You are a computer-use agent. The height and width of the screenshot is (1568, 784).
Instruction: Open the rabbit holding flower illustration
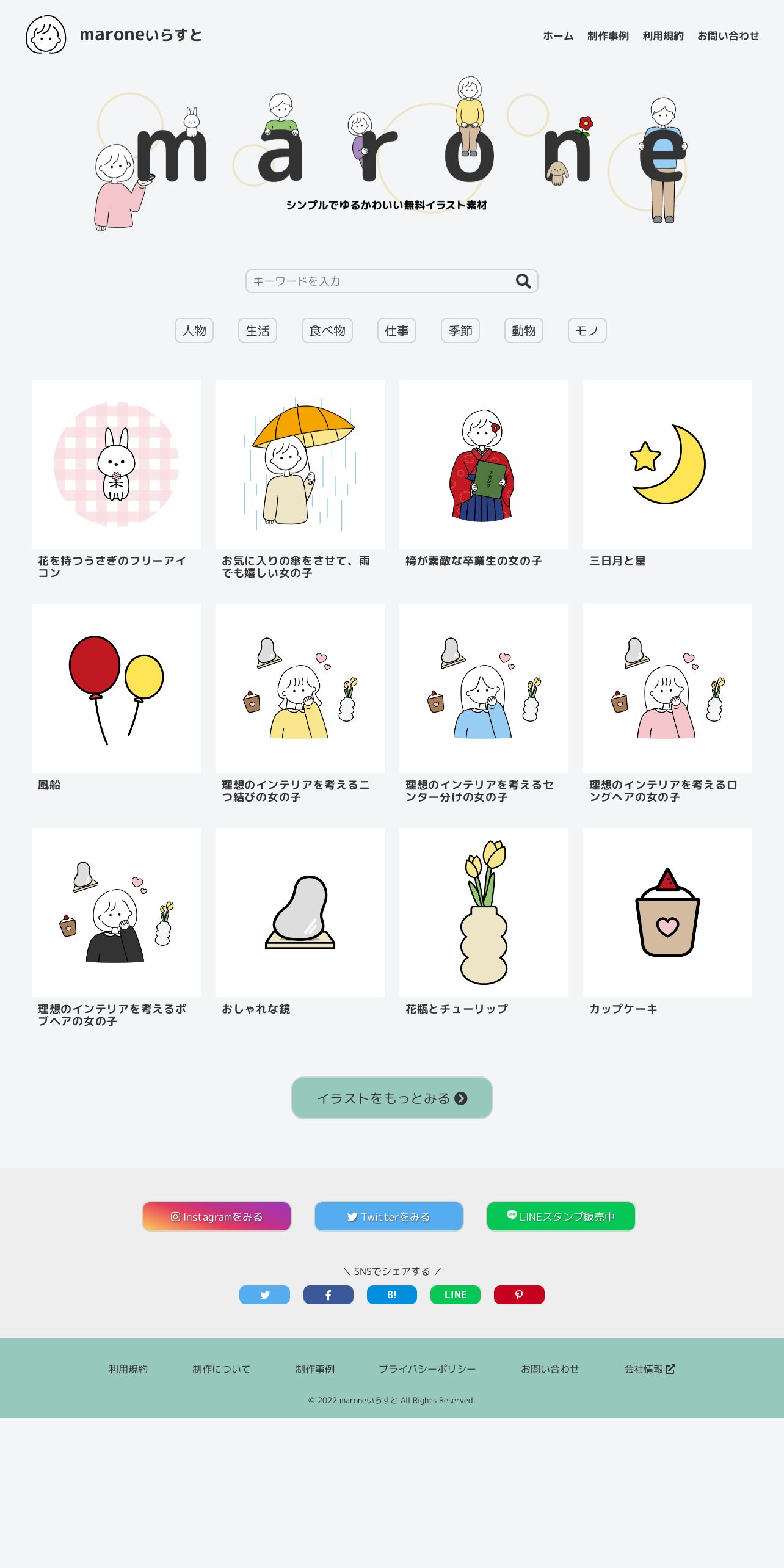pos(116,464)
